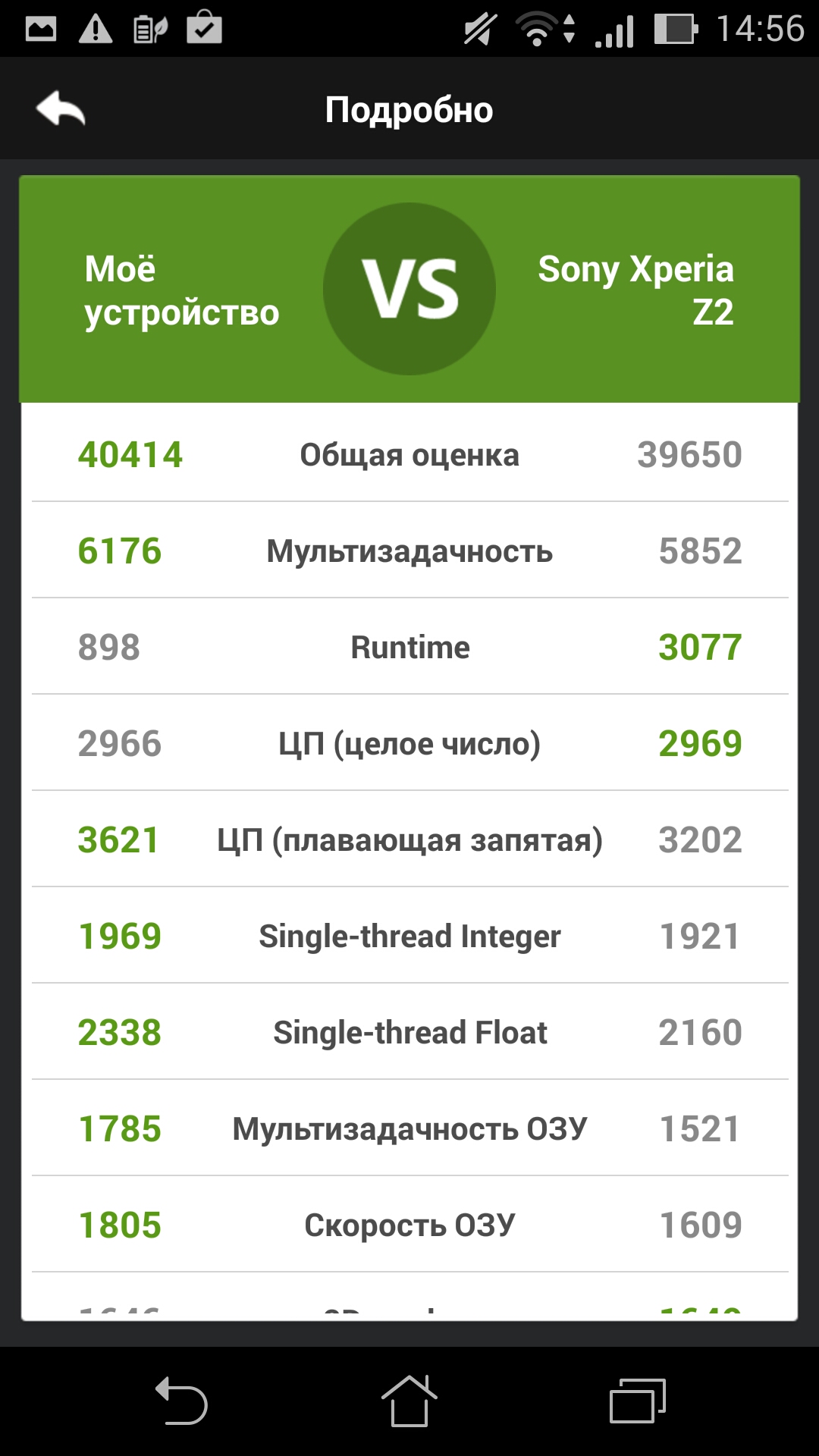Open the recent apps view
819x1456 pixels.
pos(637,1401)
